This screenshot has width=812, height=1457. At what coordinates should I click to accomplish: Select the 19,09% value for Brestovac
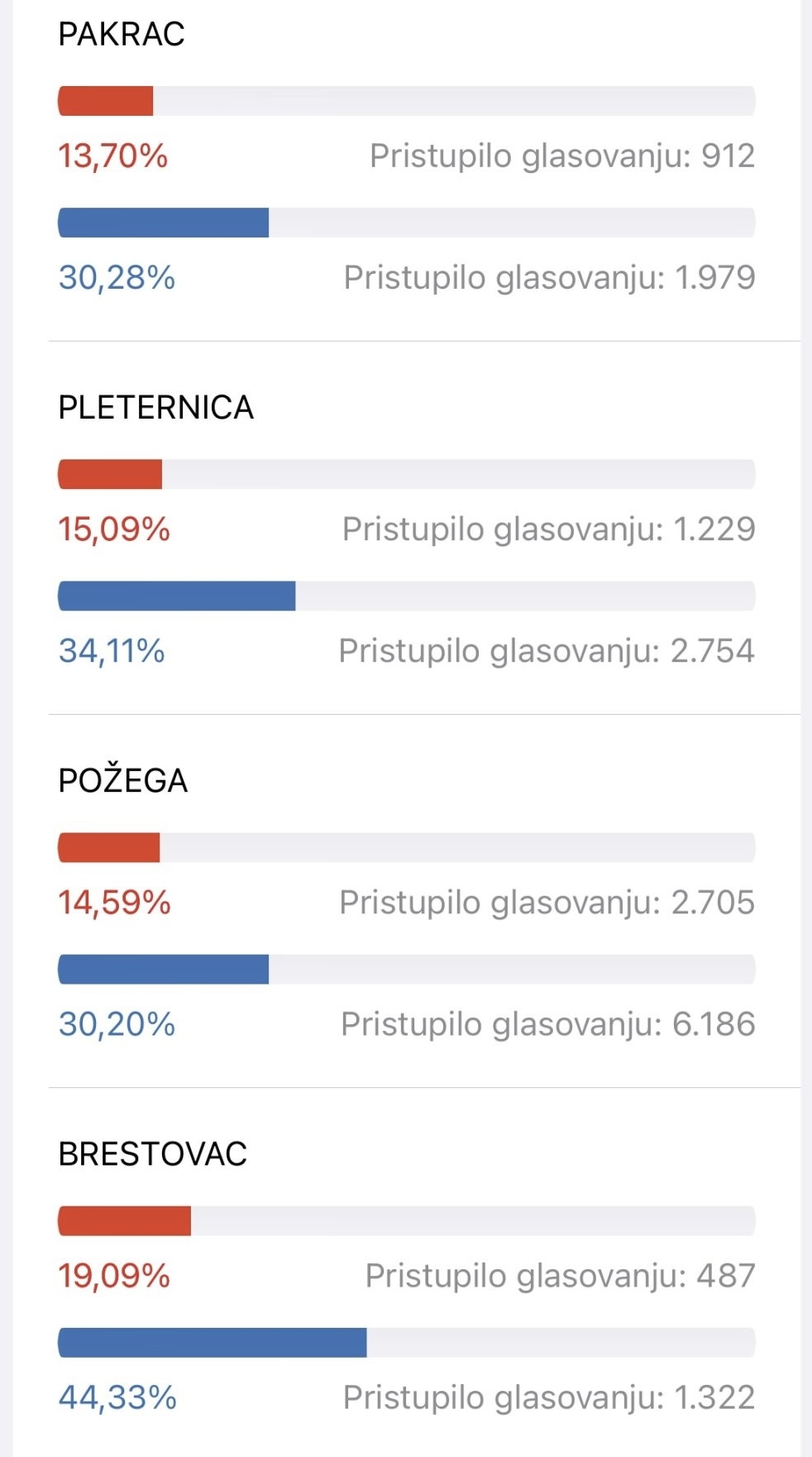tap(114, 1276)
